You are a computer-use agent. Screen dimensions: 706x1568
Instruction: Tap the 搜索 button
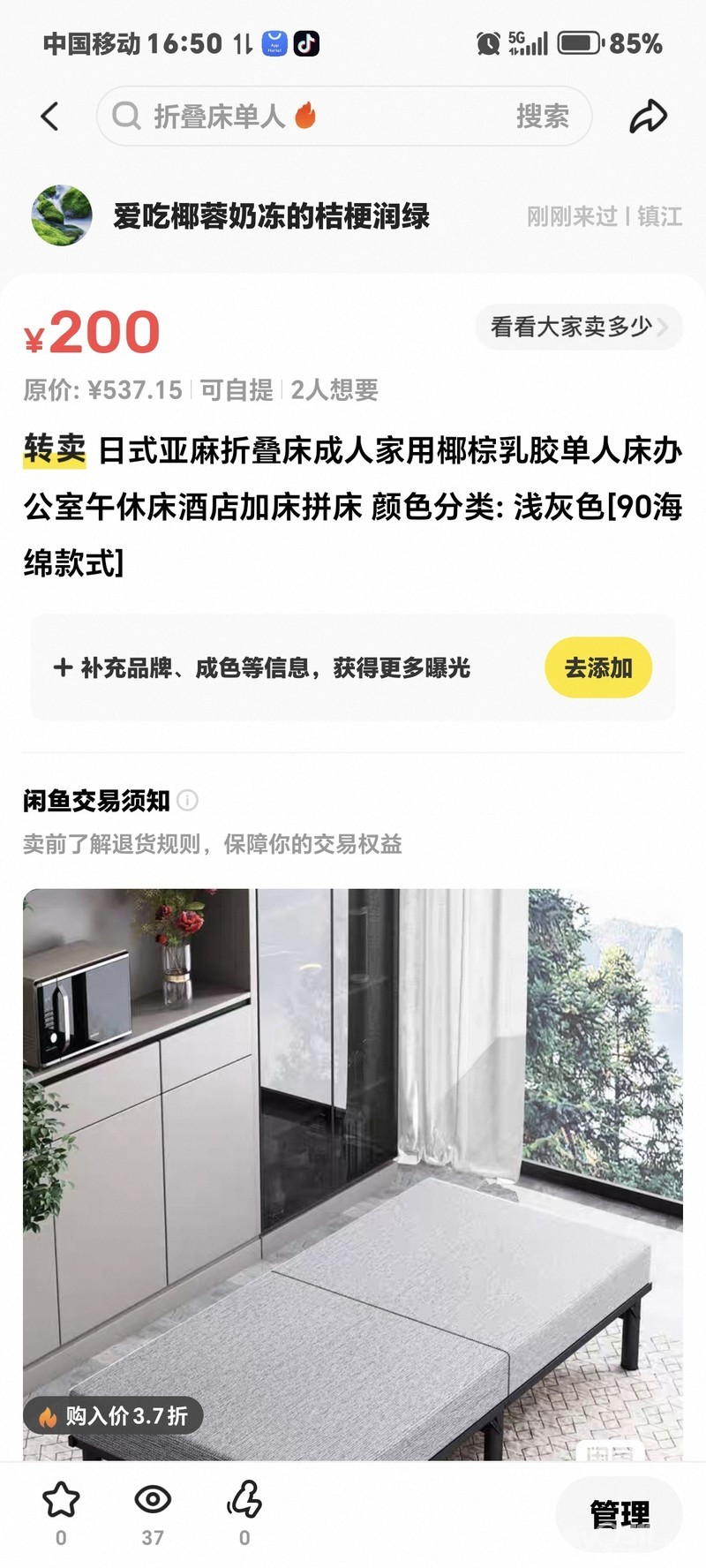(x=543, y=116)
